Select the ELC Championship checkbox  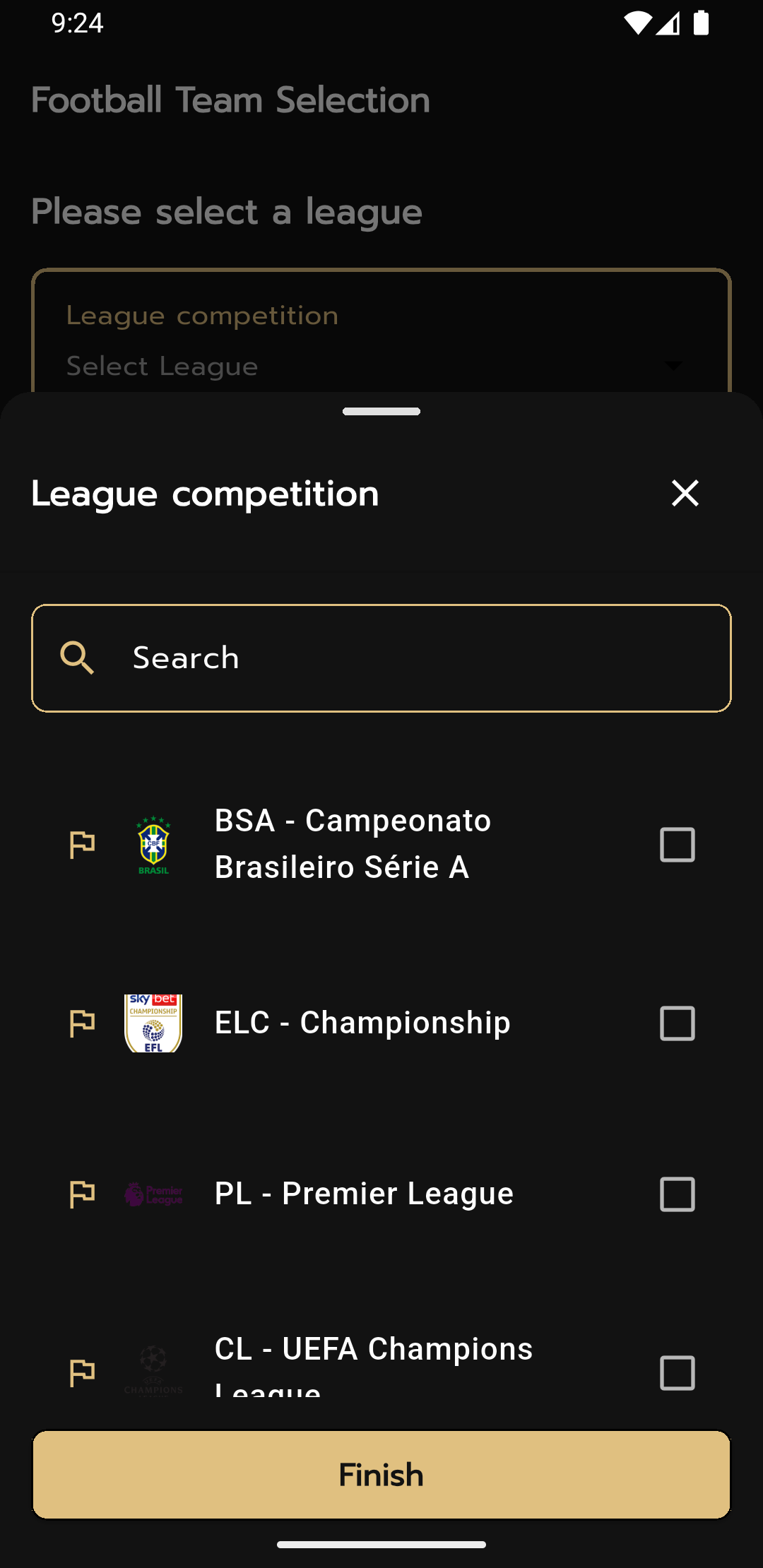tap(677, 1023)
